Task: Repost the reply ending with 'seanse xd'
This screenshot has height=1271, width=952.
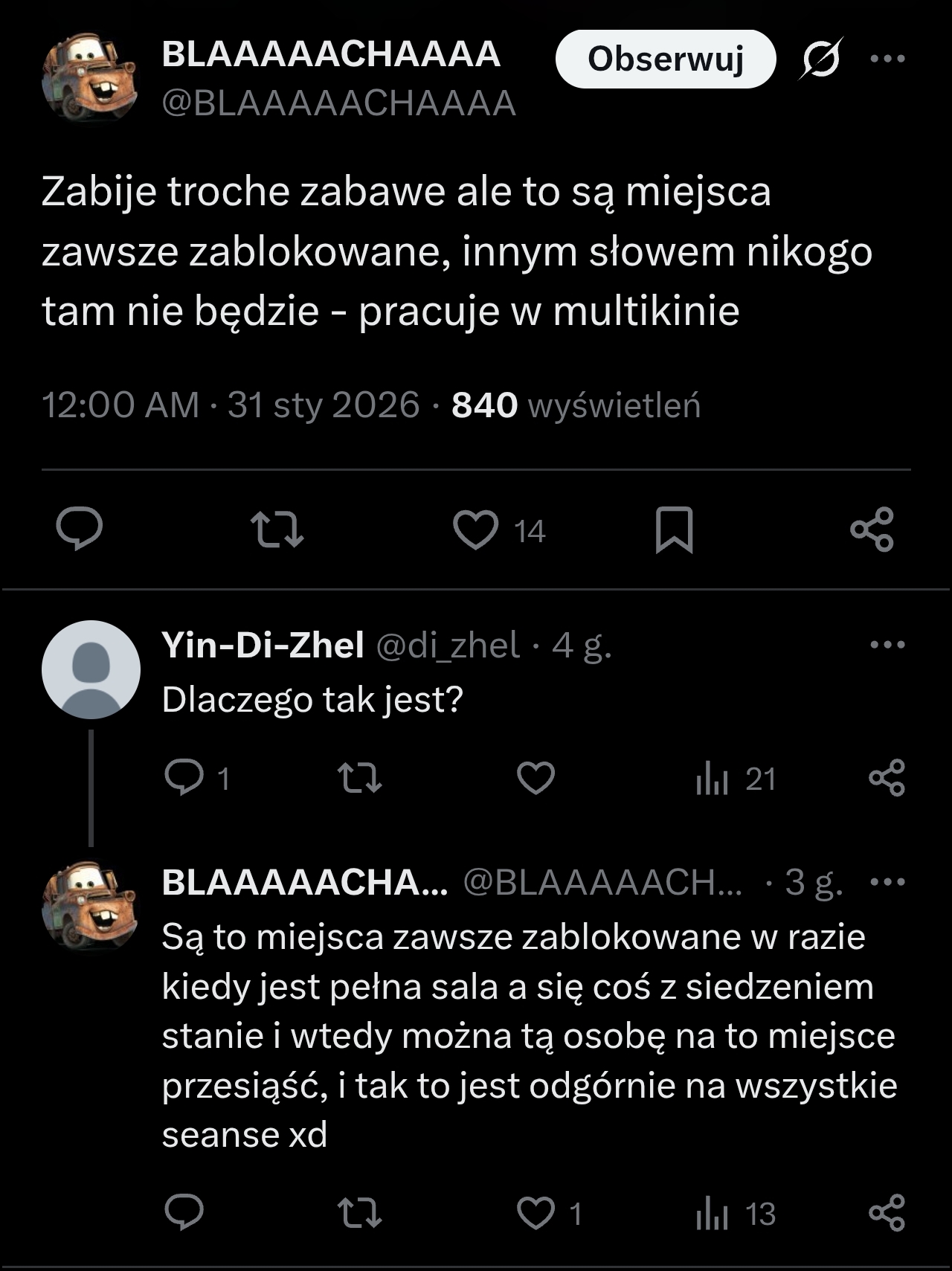Action: pos(360,1213)
